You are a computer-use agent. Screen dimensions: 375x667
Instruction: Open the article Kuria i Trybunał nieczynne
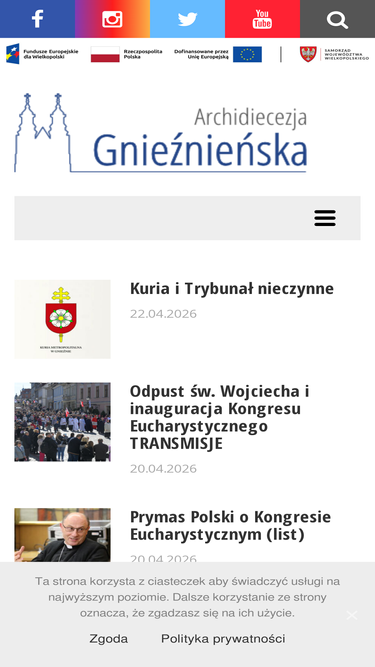232,289
